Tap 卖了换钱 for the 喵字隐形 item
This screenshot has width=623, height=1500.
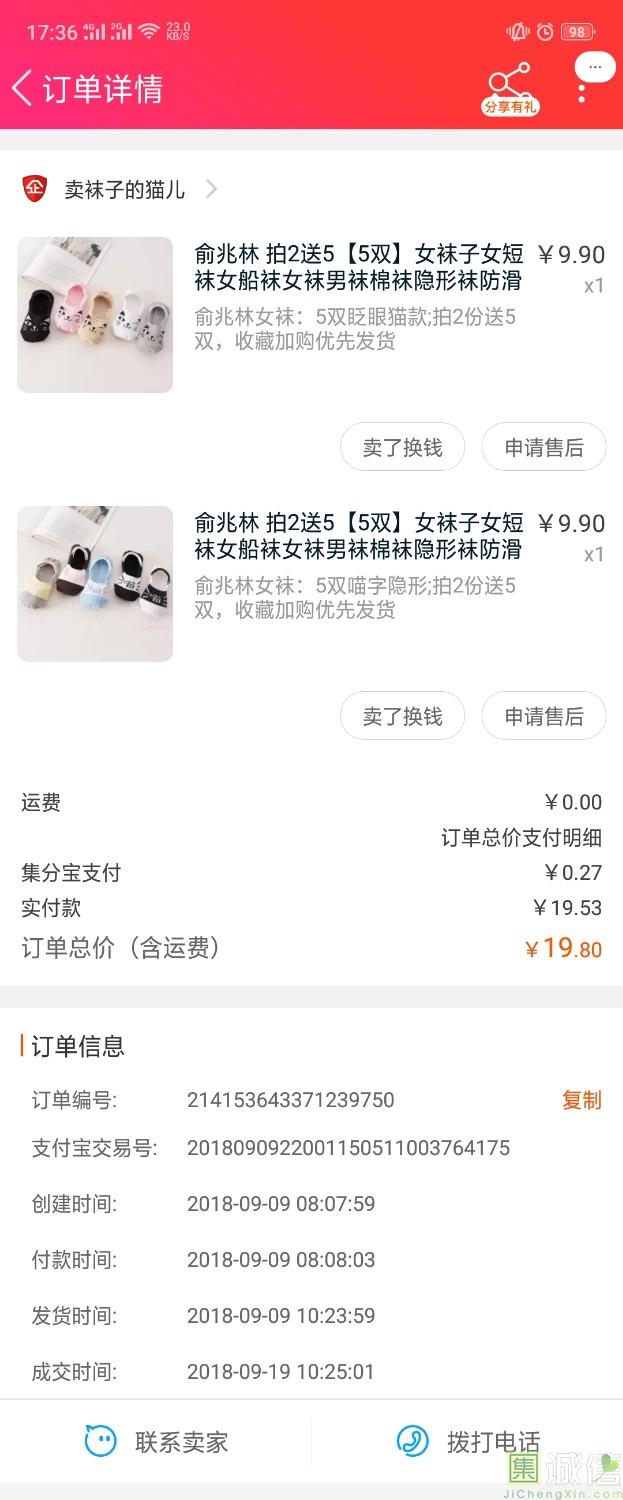[402, 716]
